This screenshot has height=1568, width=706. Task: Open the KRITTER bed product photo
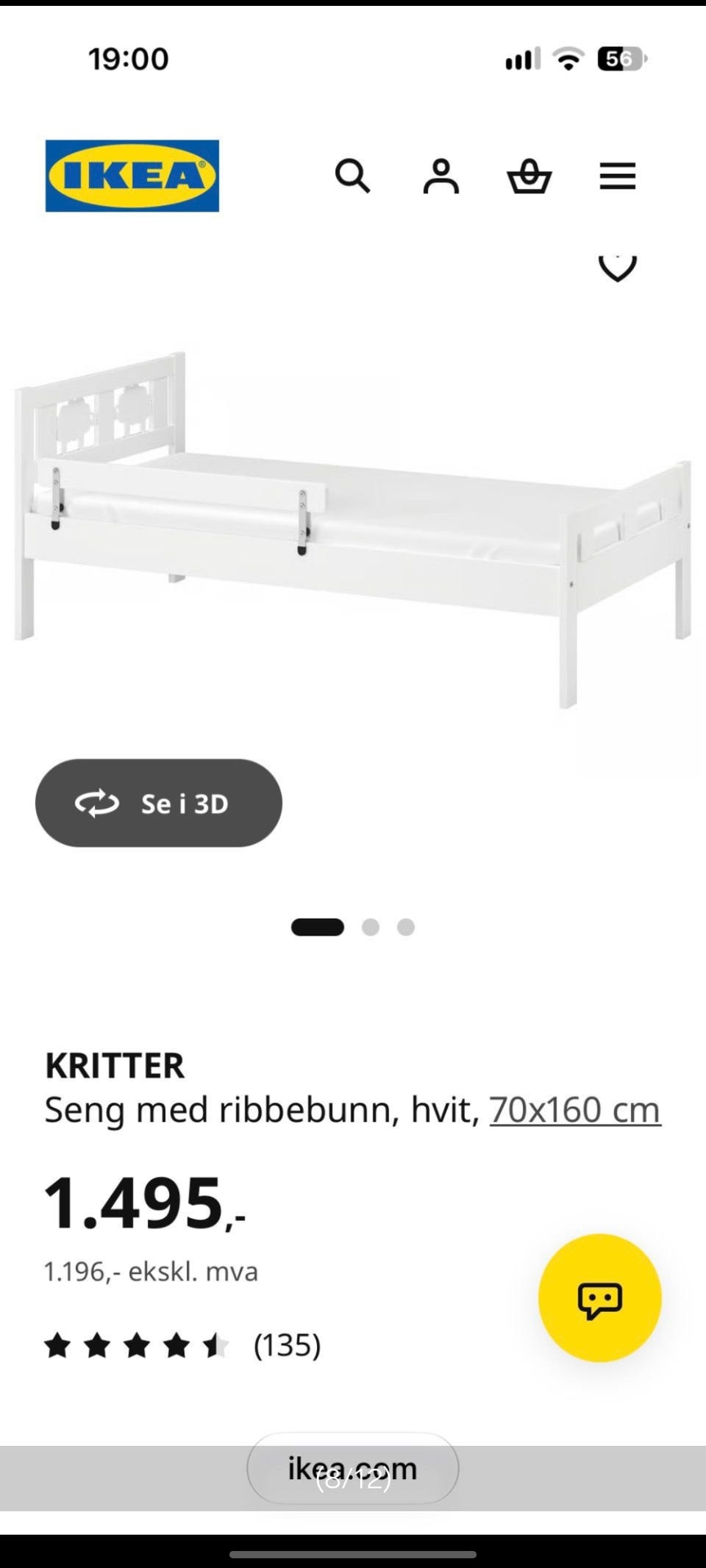[353, 529]
